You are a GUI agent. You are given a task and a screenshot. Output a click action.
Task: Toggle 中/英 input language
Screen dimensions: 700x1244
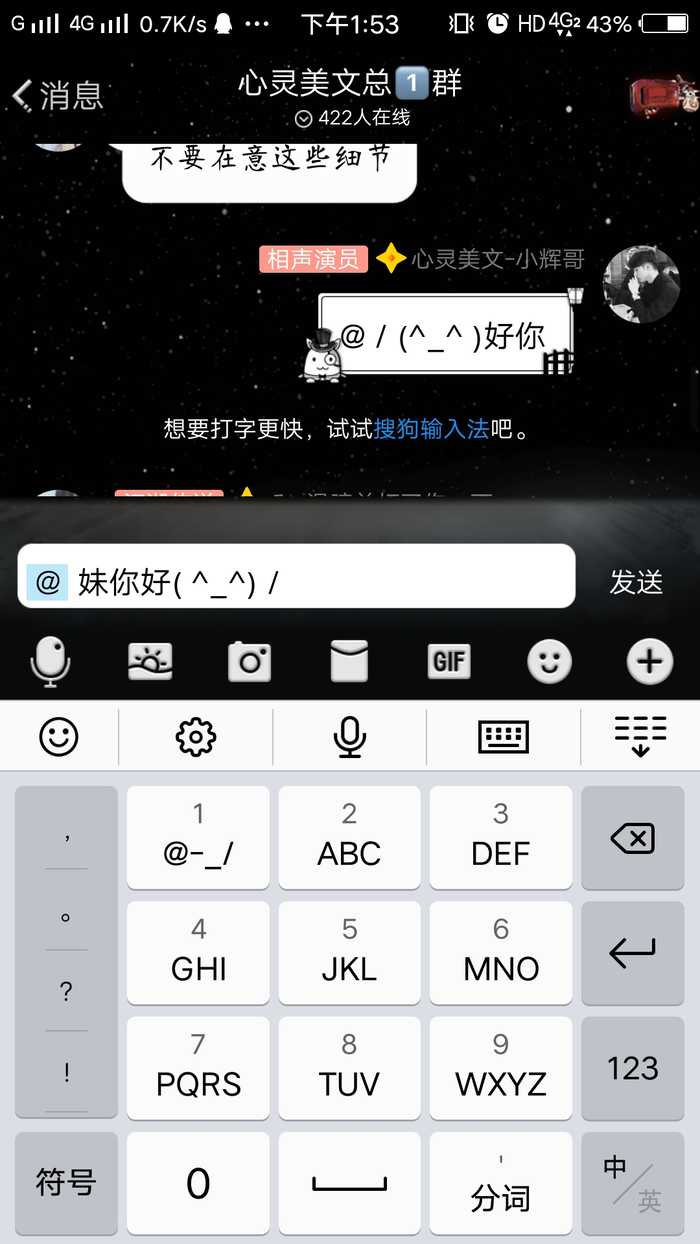pos(633,1183)
